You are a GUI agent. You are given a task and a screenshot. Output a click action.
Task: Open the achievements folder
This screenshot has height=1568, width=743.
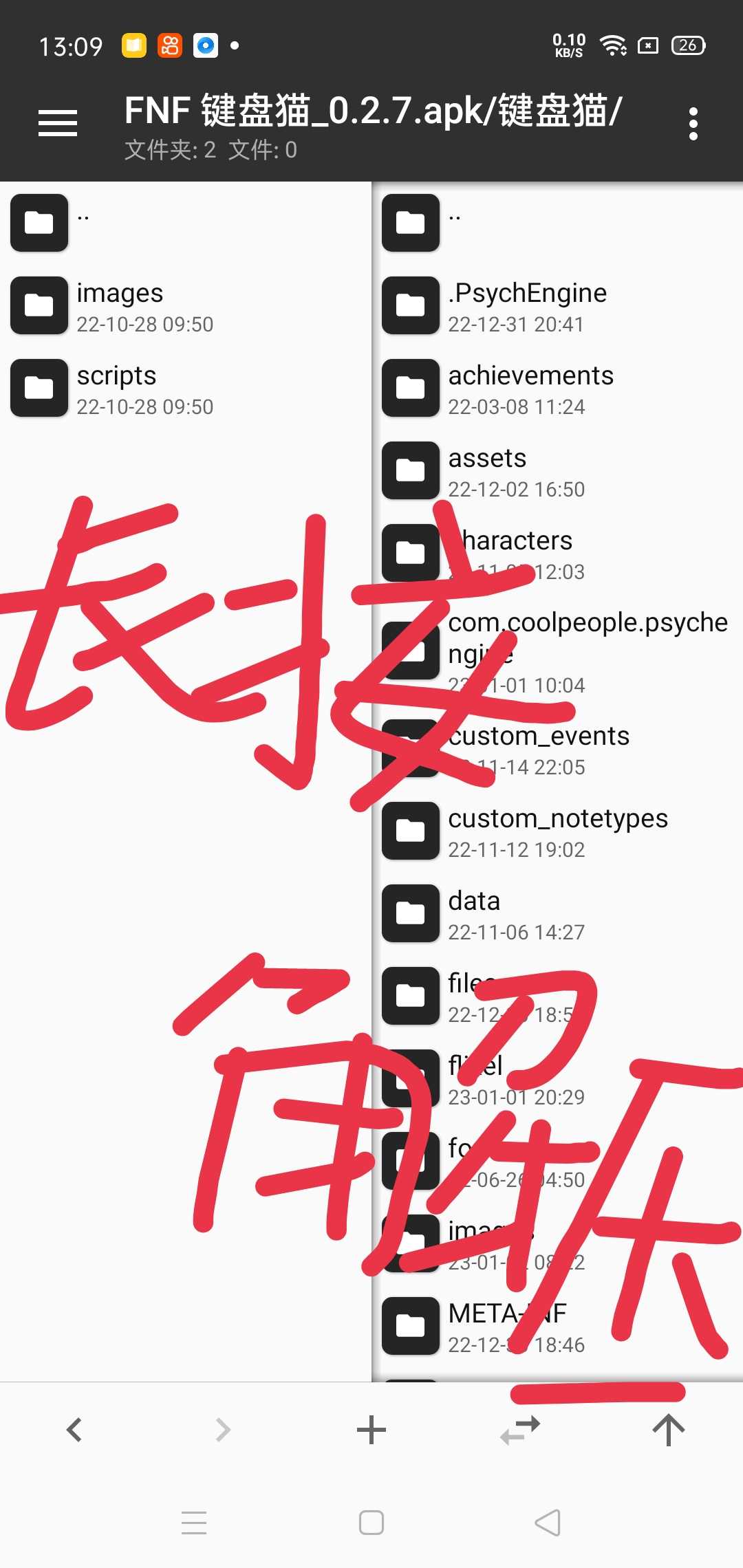530,388
